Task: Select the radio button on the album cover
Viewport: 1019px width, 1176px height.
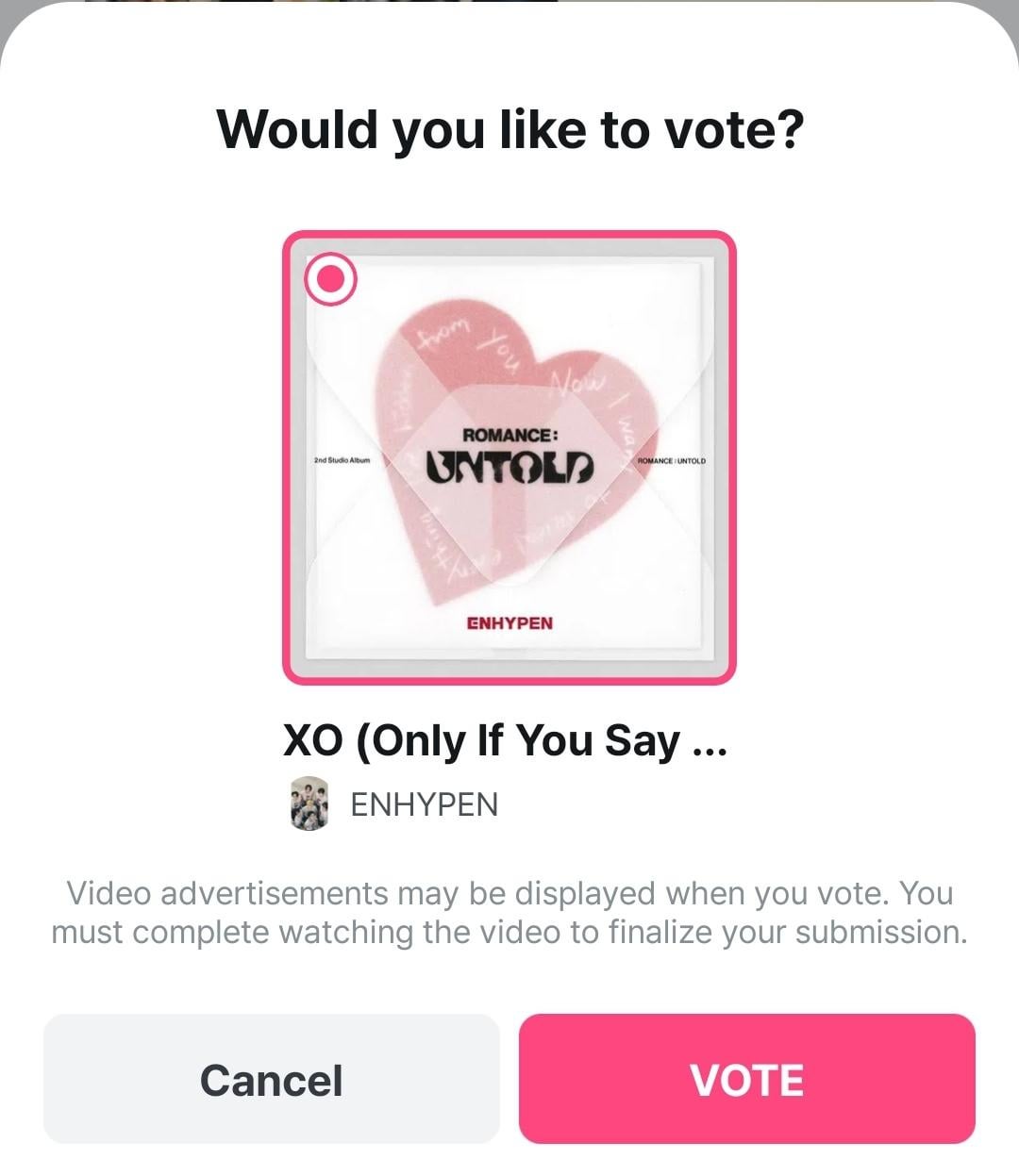Action: [x=331, y=279]
